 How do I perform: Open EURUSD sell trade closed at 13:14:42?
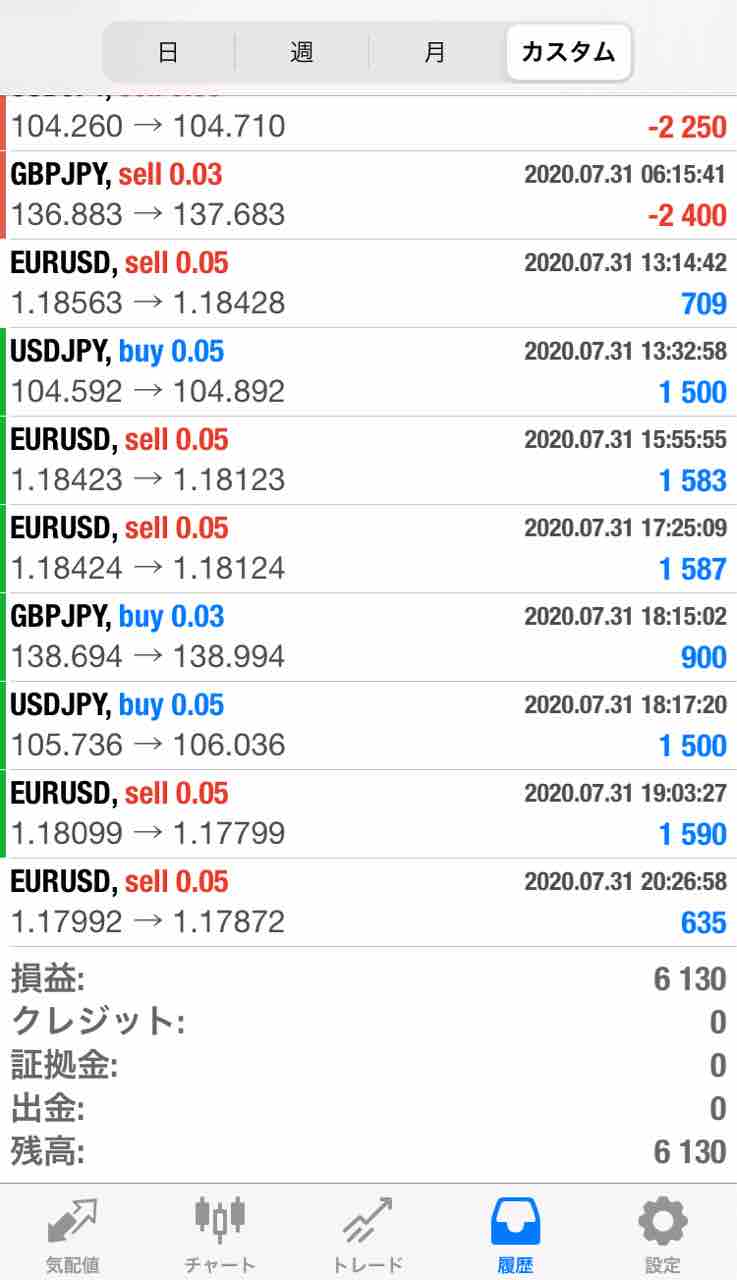click(368, 283)
